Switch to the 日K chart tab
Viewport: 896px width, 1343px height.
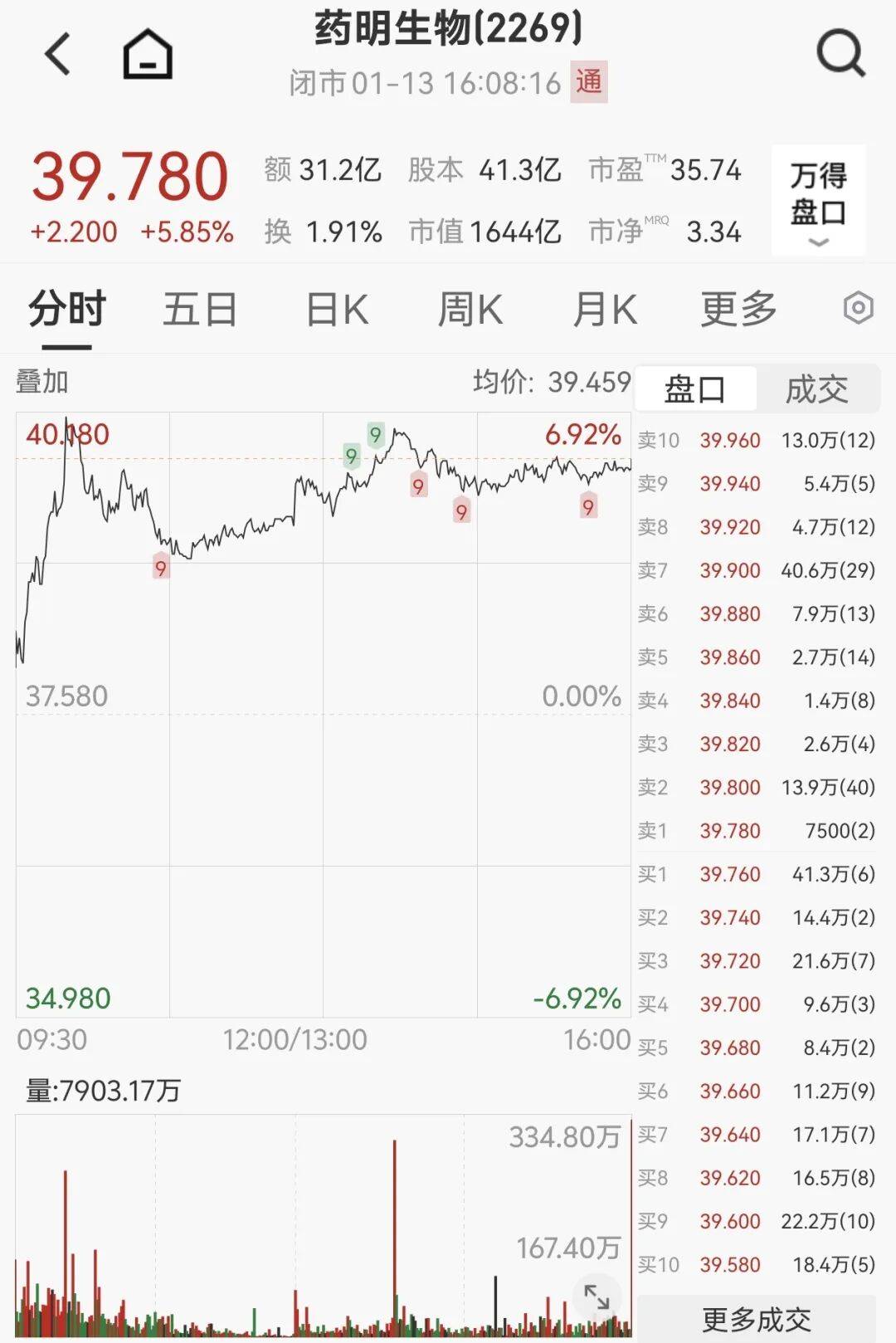pos(337,310)
